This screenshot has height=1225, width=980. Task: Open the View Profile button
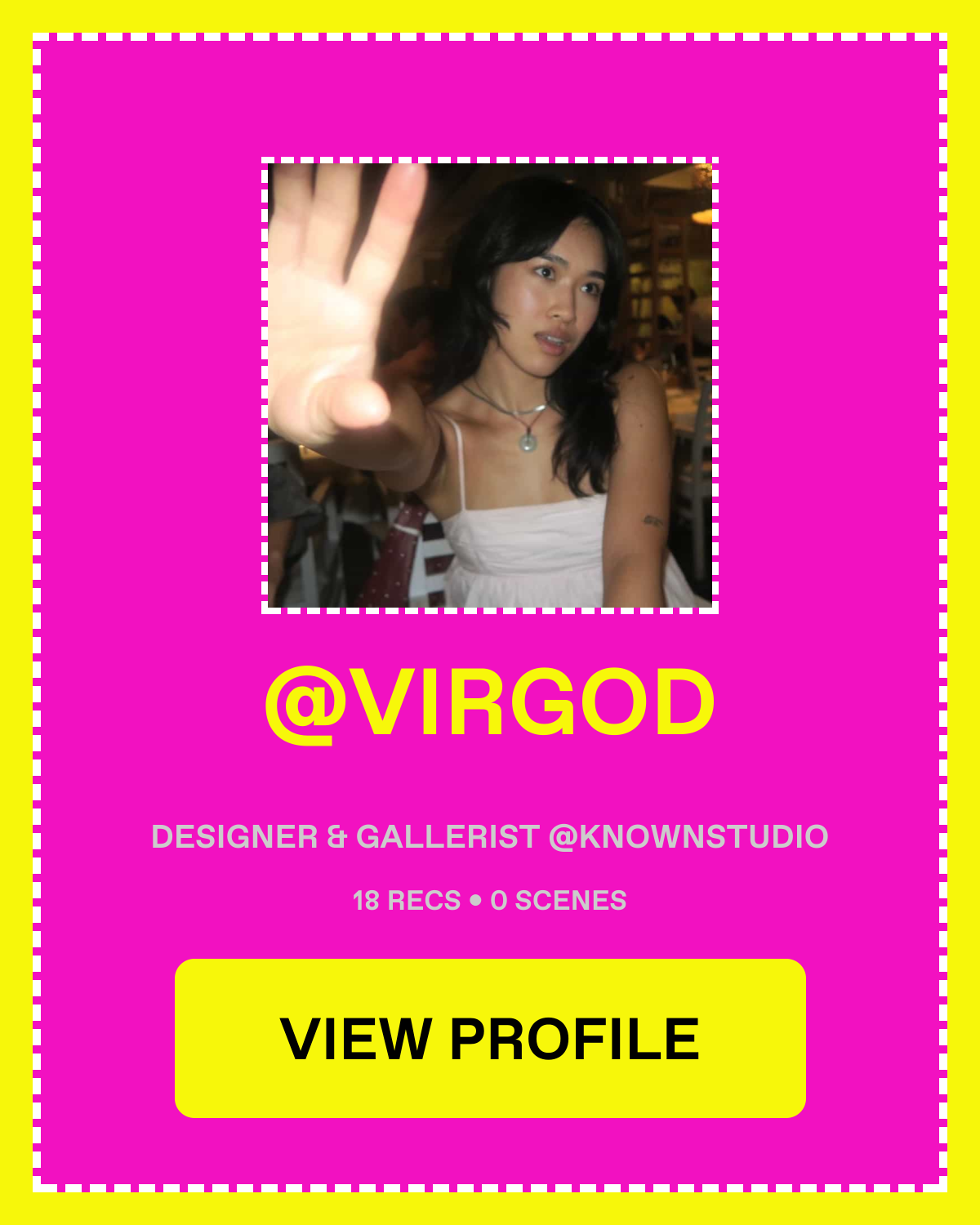490,1038
